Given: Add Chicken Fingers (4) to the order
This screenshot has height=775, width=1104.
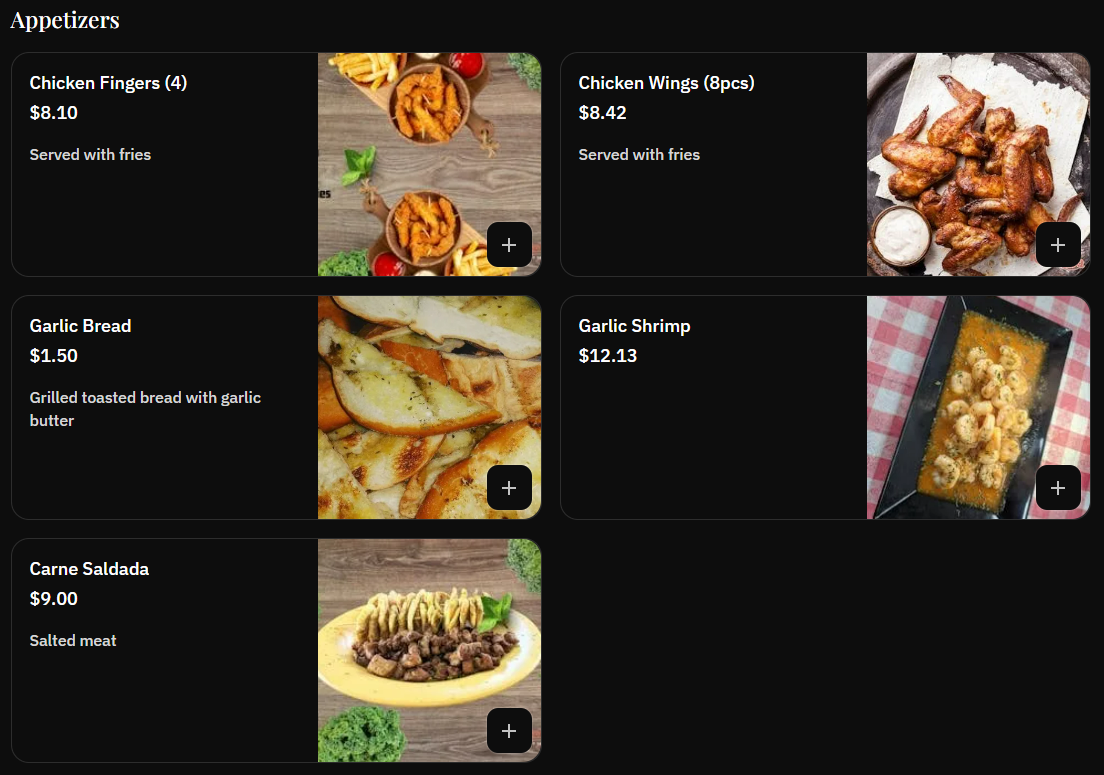Looking at the screenshot, I should click(509, 245).
